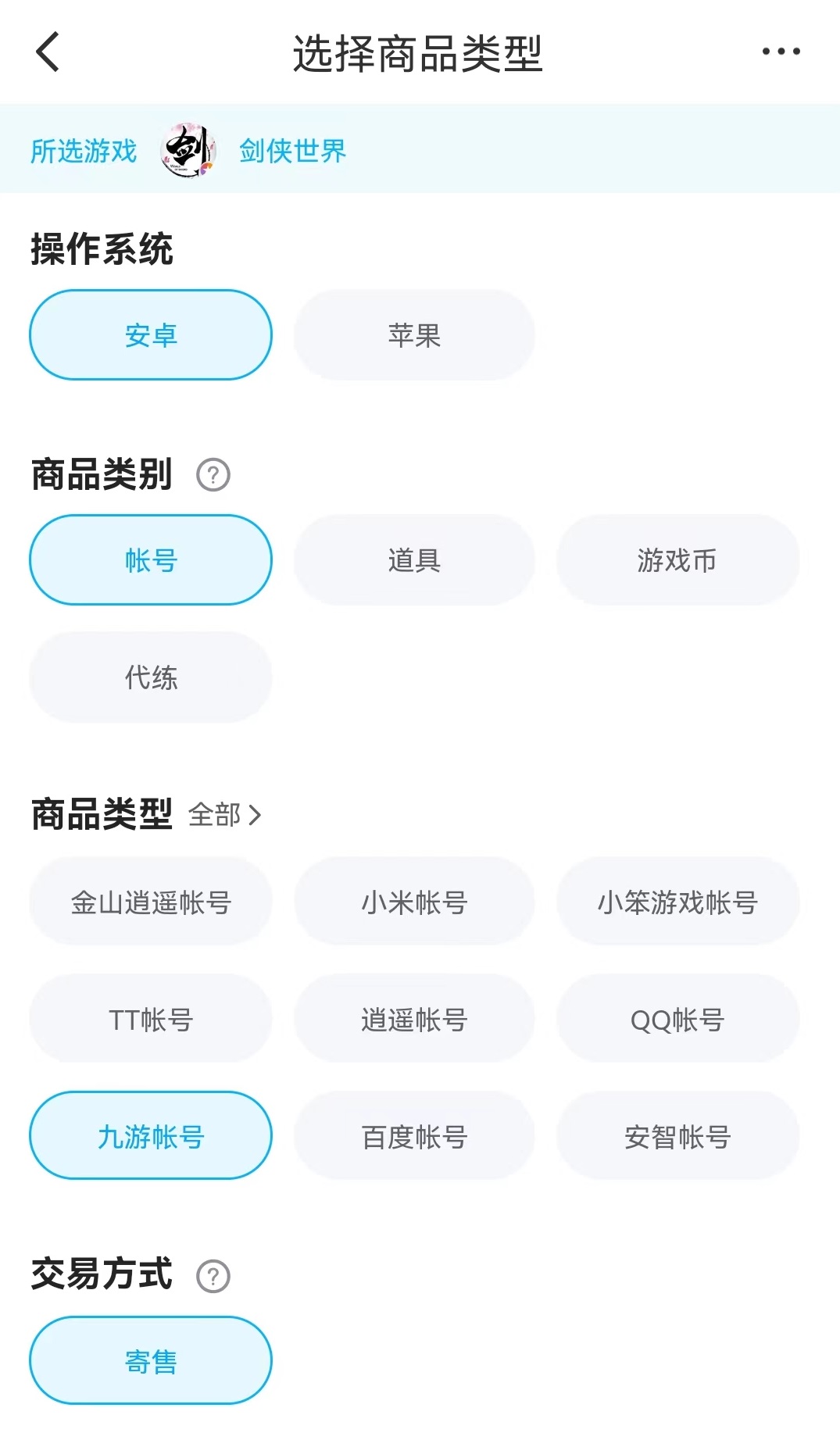Choose 小米帐号 as product type
The image size is (840, 1440).
coord(414,902)
